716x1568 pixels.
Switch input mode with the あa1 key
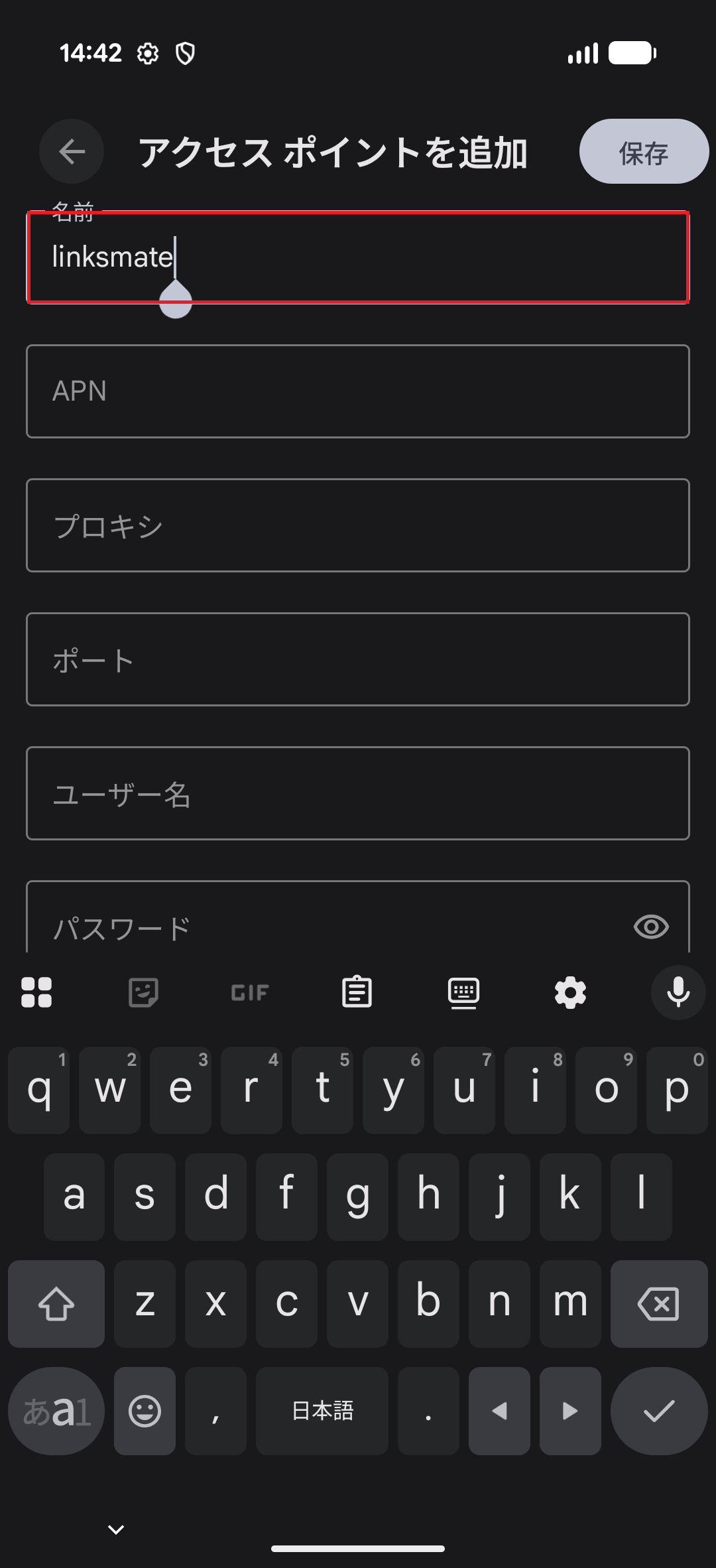point(56,1411)
